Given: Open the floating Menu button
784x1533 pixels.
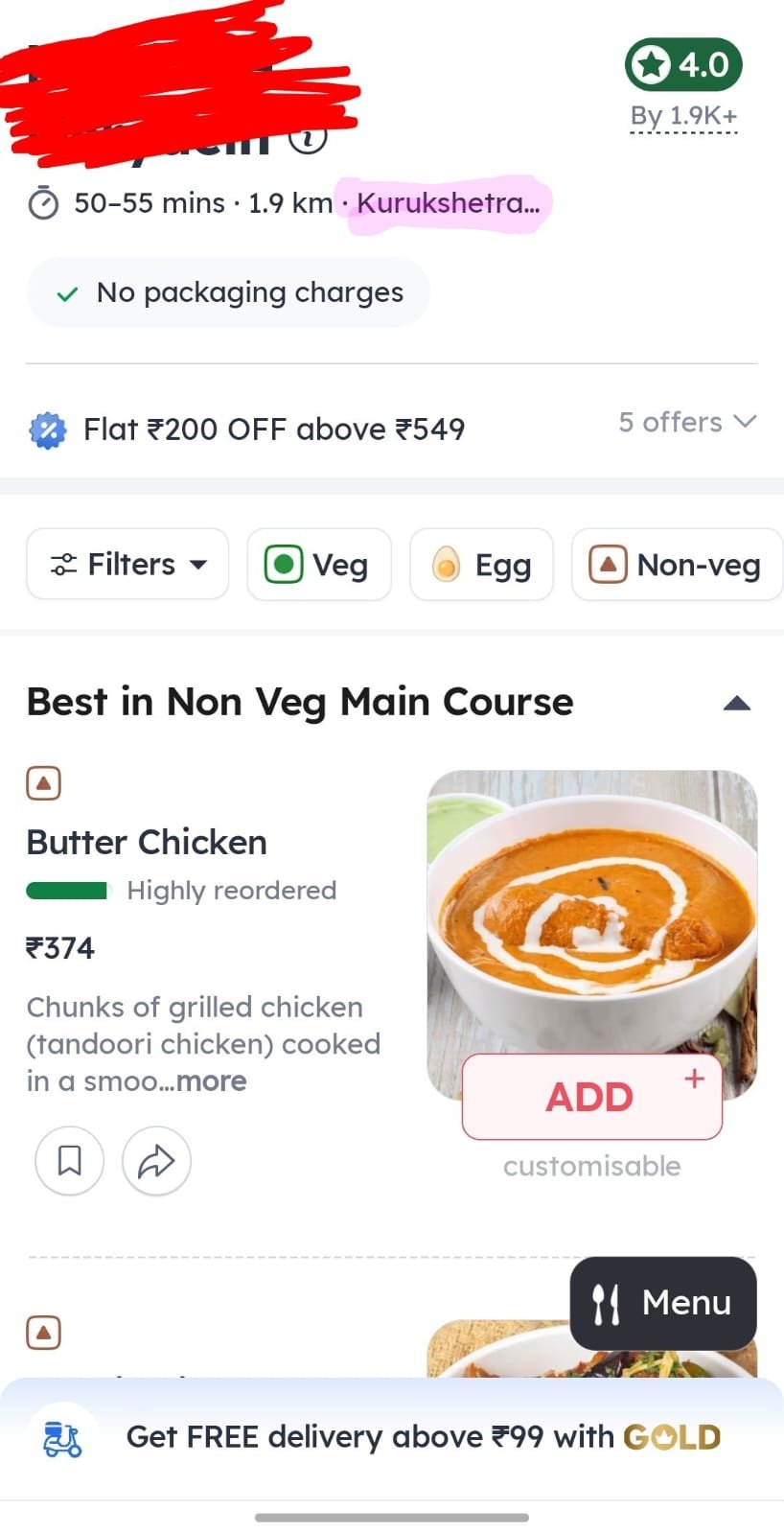Looking at the screenshot, I should click(663, 1303).
